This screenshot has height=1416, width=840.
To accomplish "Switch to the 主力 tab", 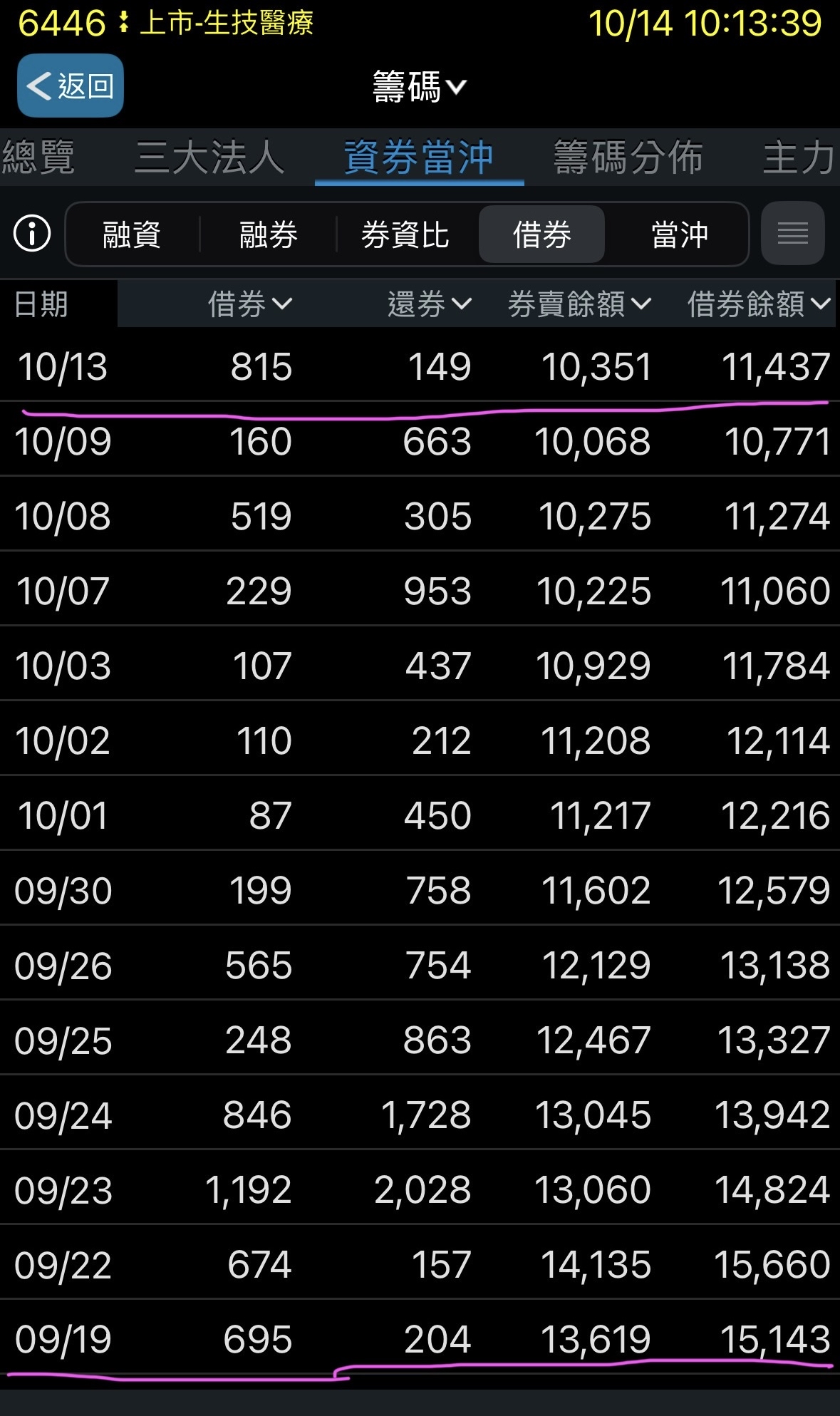I will coord(799,157).
